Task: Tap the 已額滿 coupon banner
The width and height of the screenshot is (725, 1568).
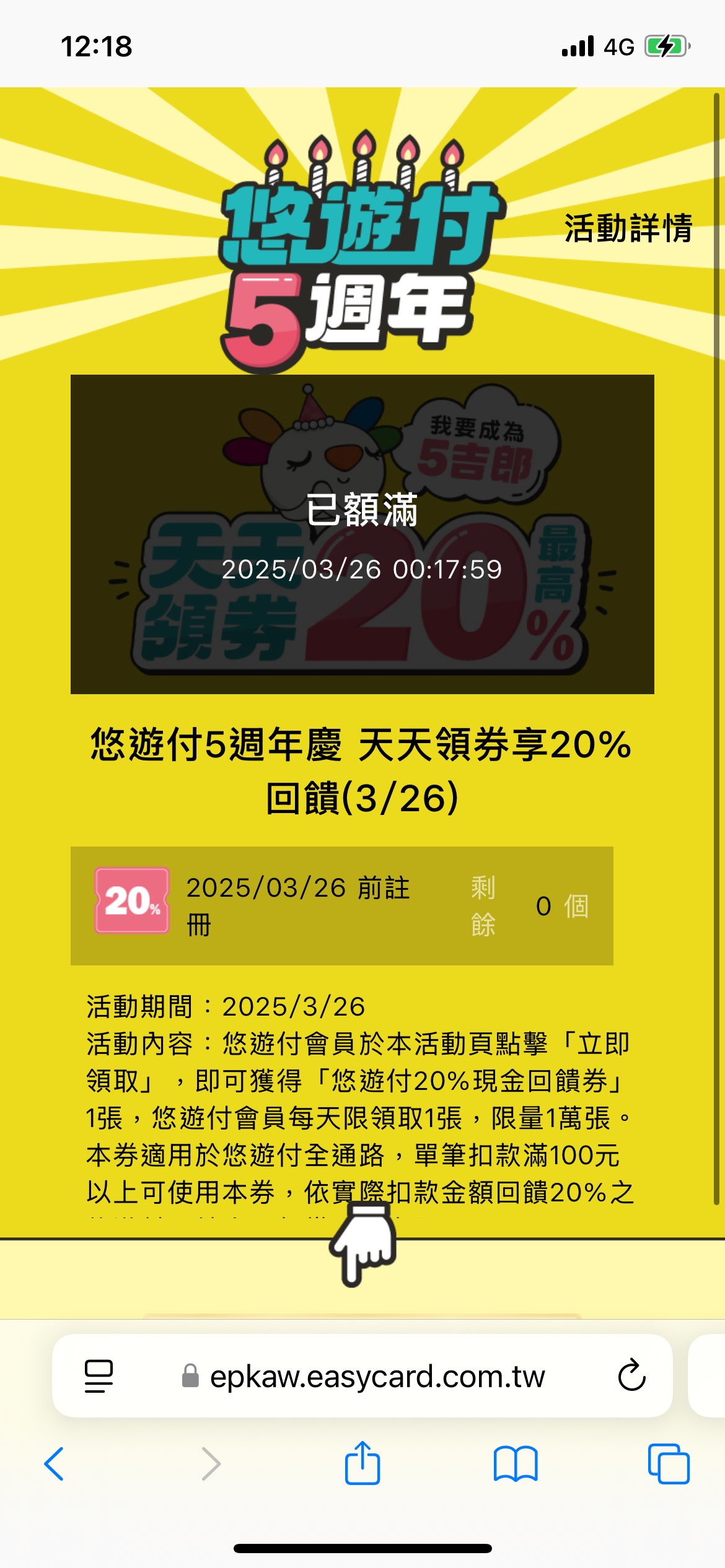Action: (362, 534)
